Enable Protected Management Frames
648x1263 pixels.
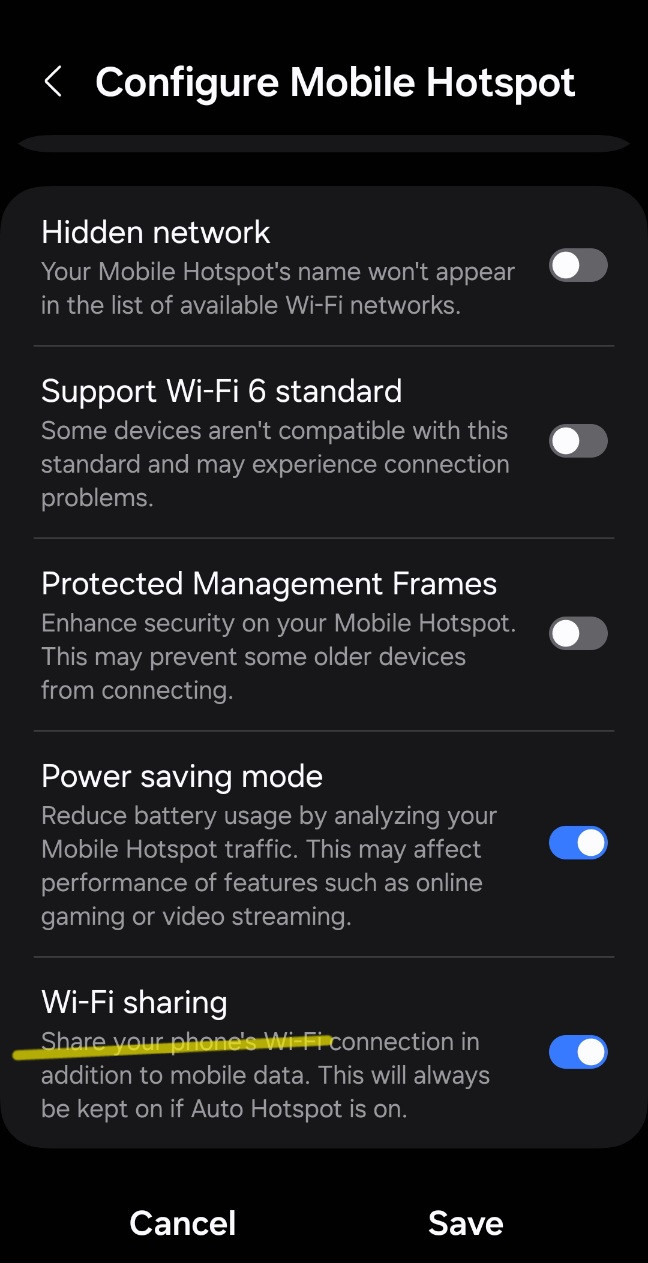[x=578, y=633]
